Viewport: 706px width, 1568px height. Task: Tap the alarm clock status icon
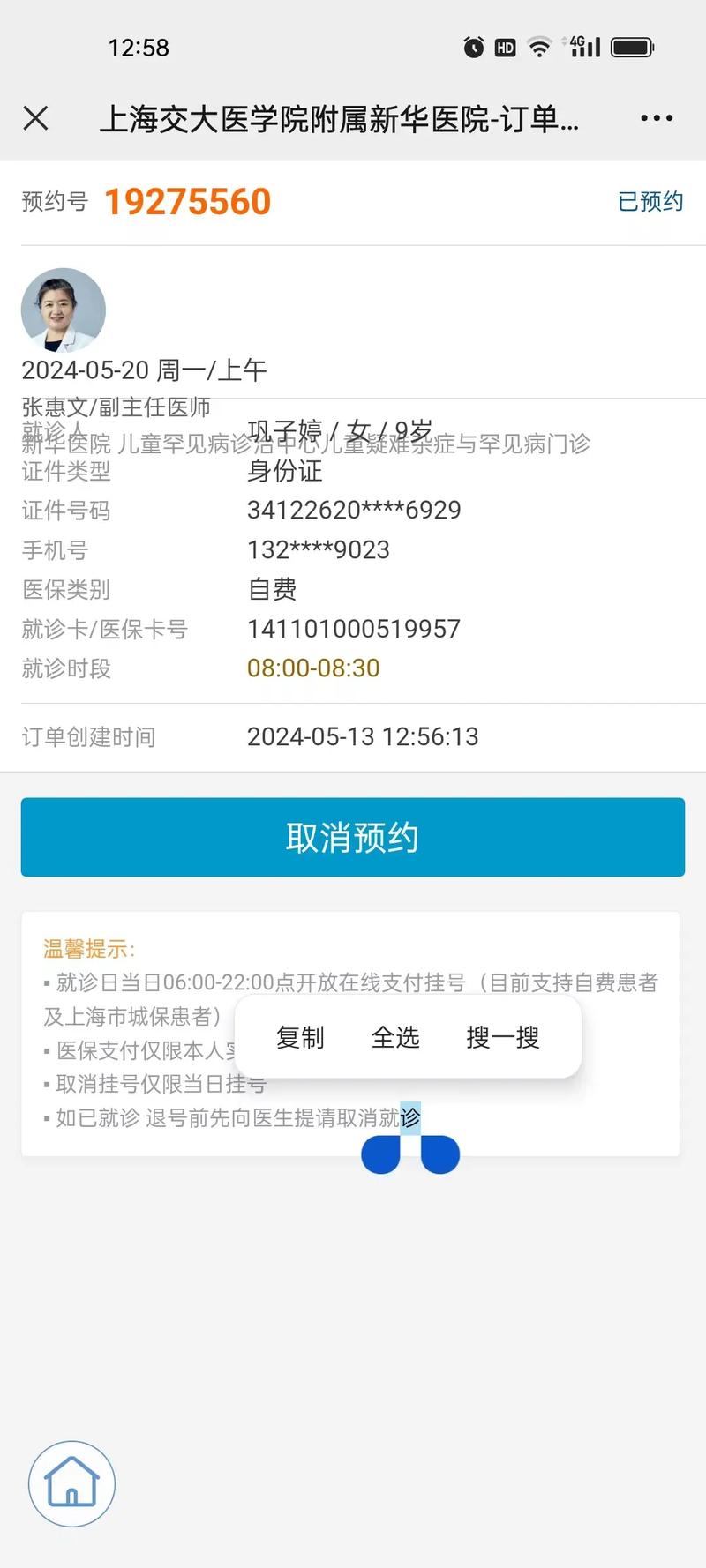474,48
